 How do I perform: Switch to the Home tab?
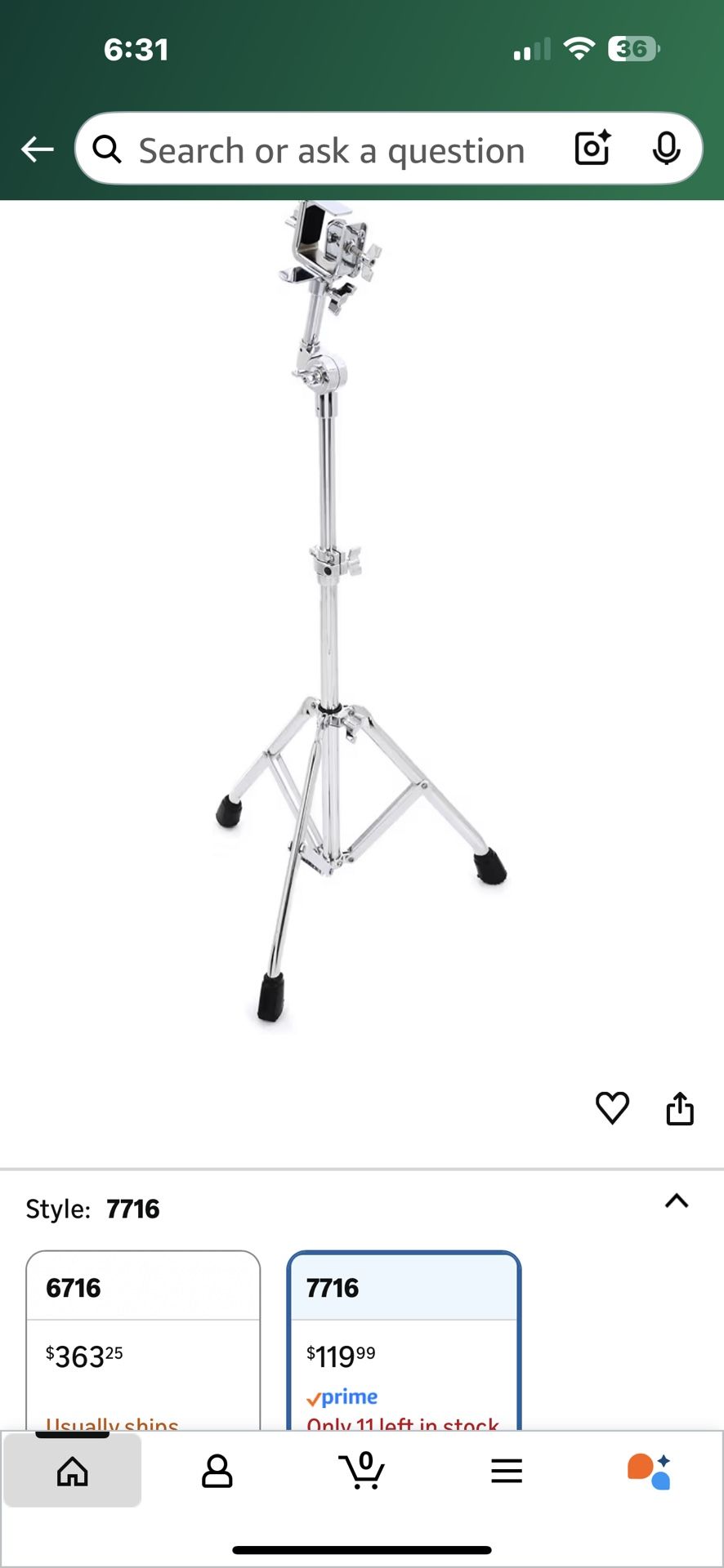pos(73,1471)
